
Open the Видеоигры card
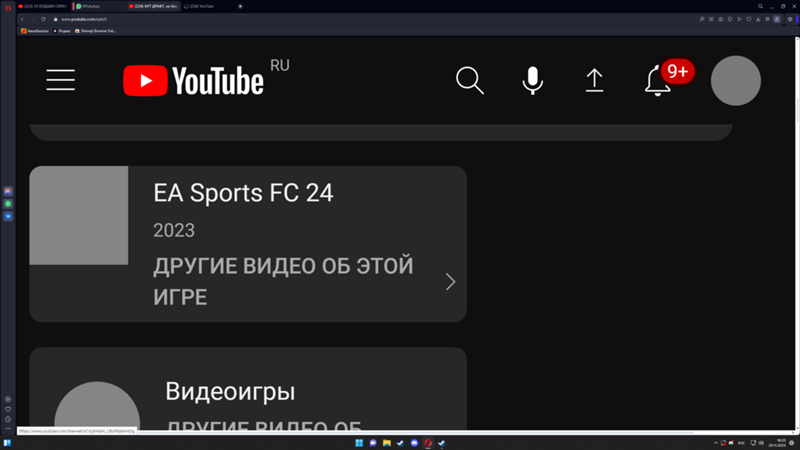(x=248, y=395)
